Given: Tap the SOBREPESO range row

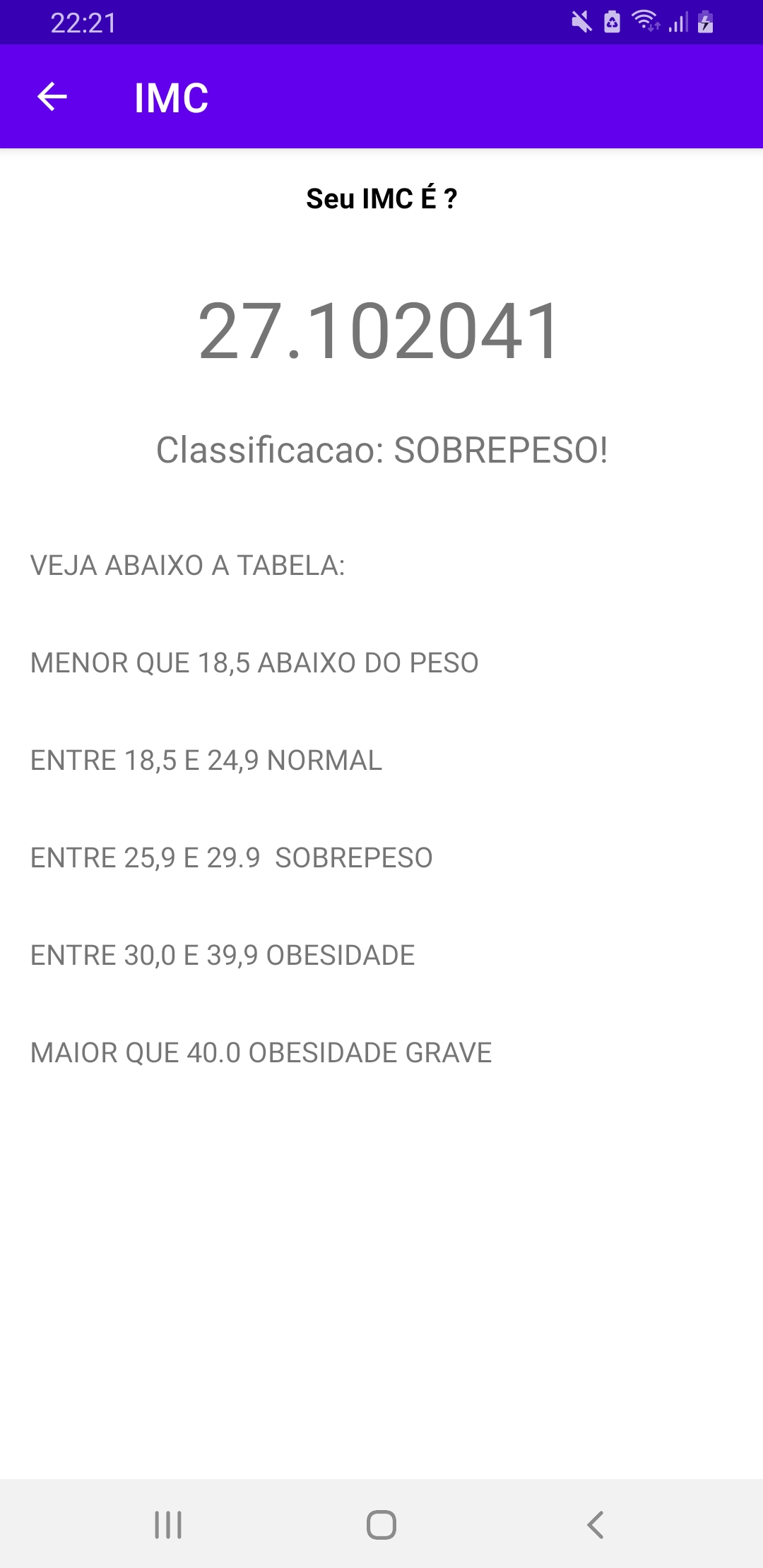Looking at the screenshot, I should pos(230,857).
